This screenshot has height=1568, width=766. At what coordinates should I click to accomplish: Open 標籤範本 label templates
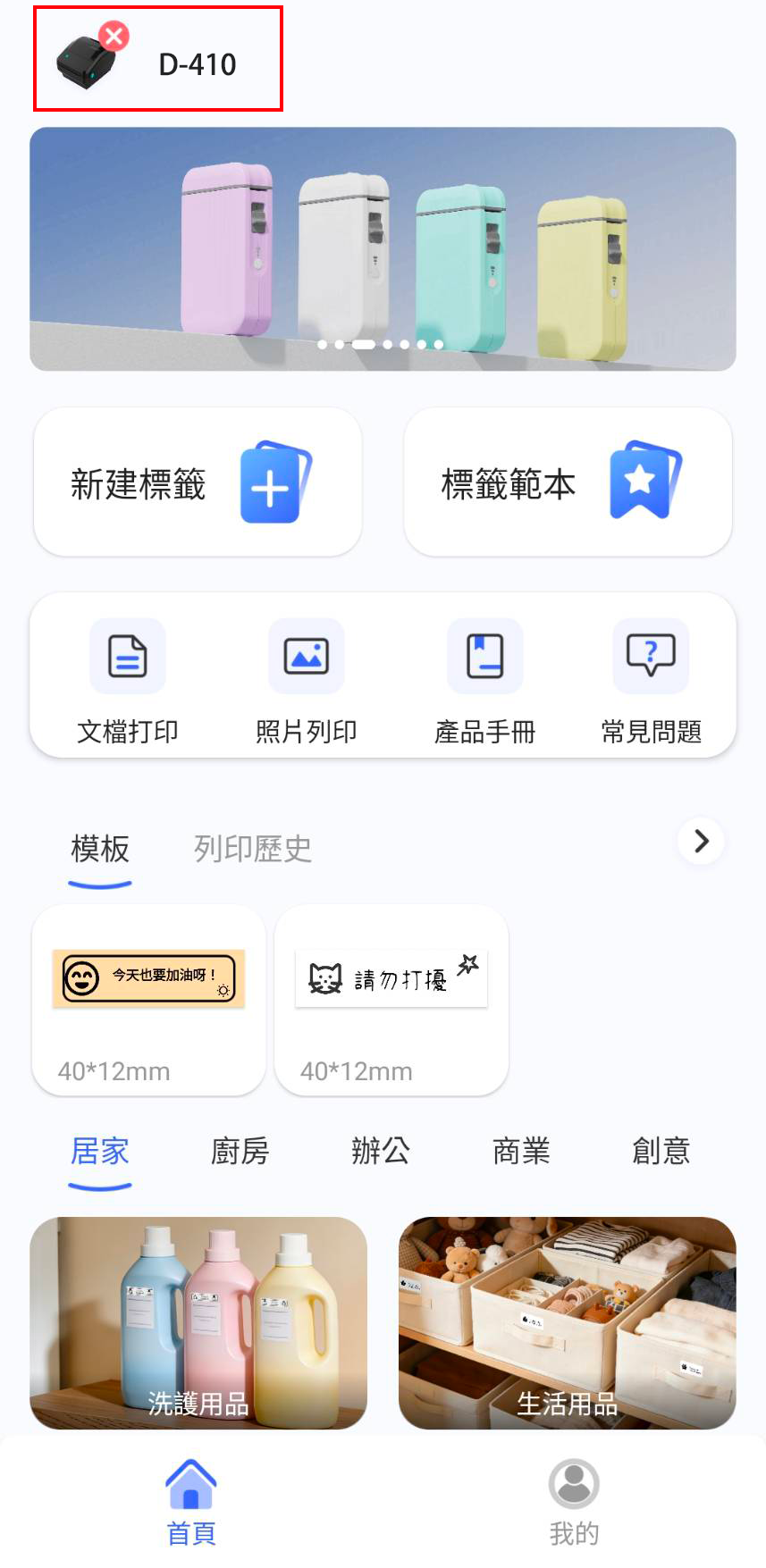568,482
